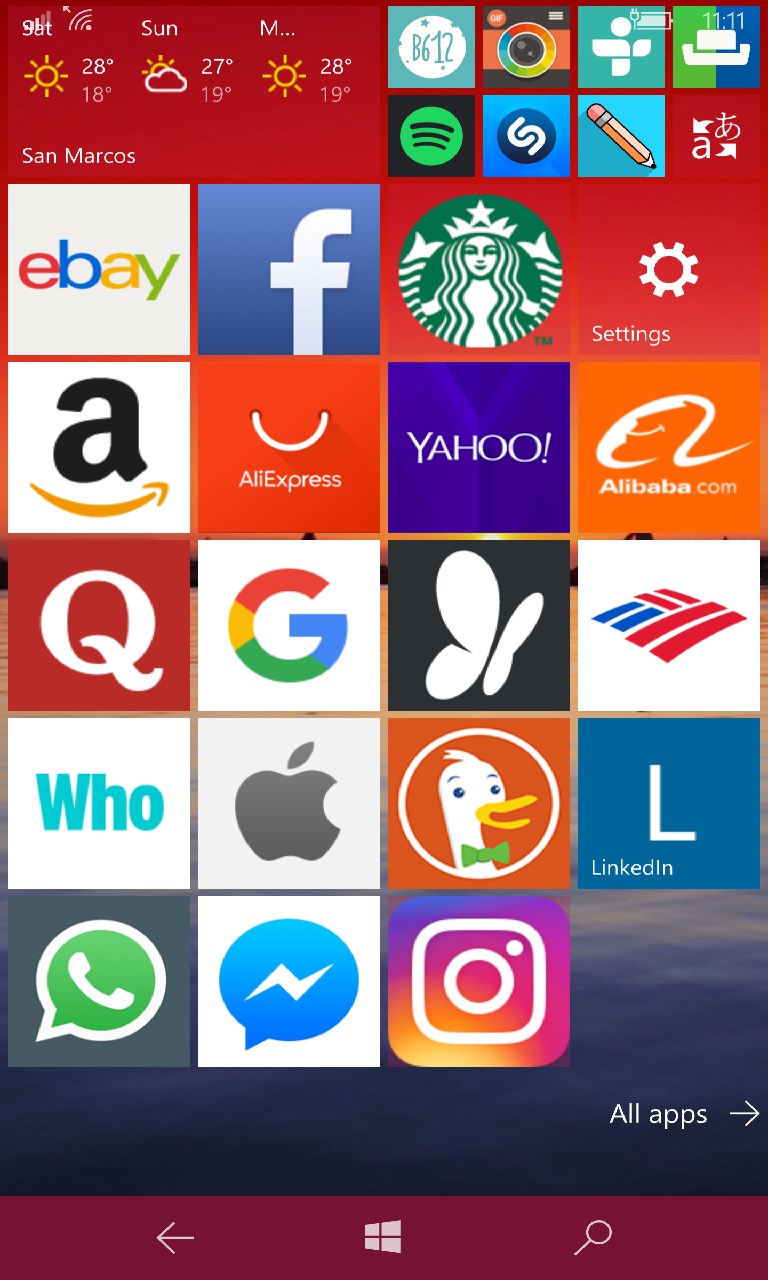Tap the search magnifier in navigation bar
This screenshot has width=768, height=1280.
click(x=592, y=1238)
